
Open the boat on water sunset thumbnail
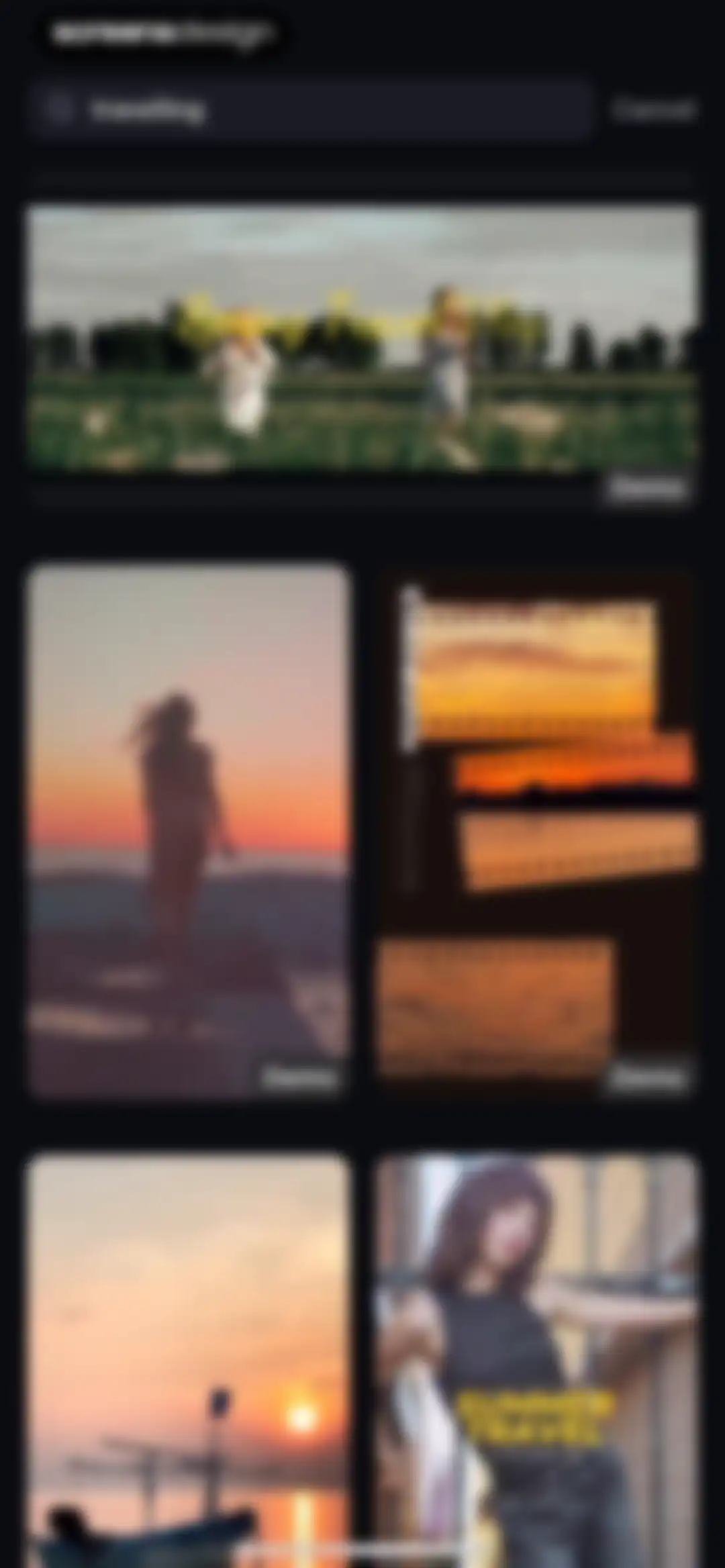pos(189,1360)
